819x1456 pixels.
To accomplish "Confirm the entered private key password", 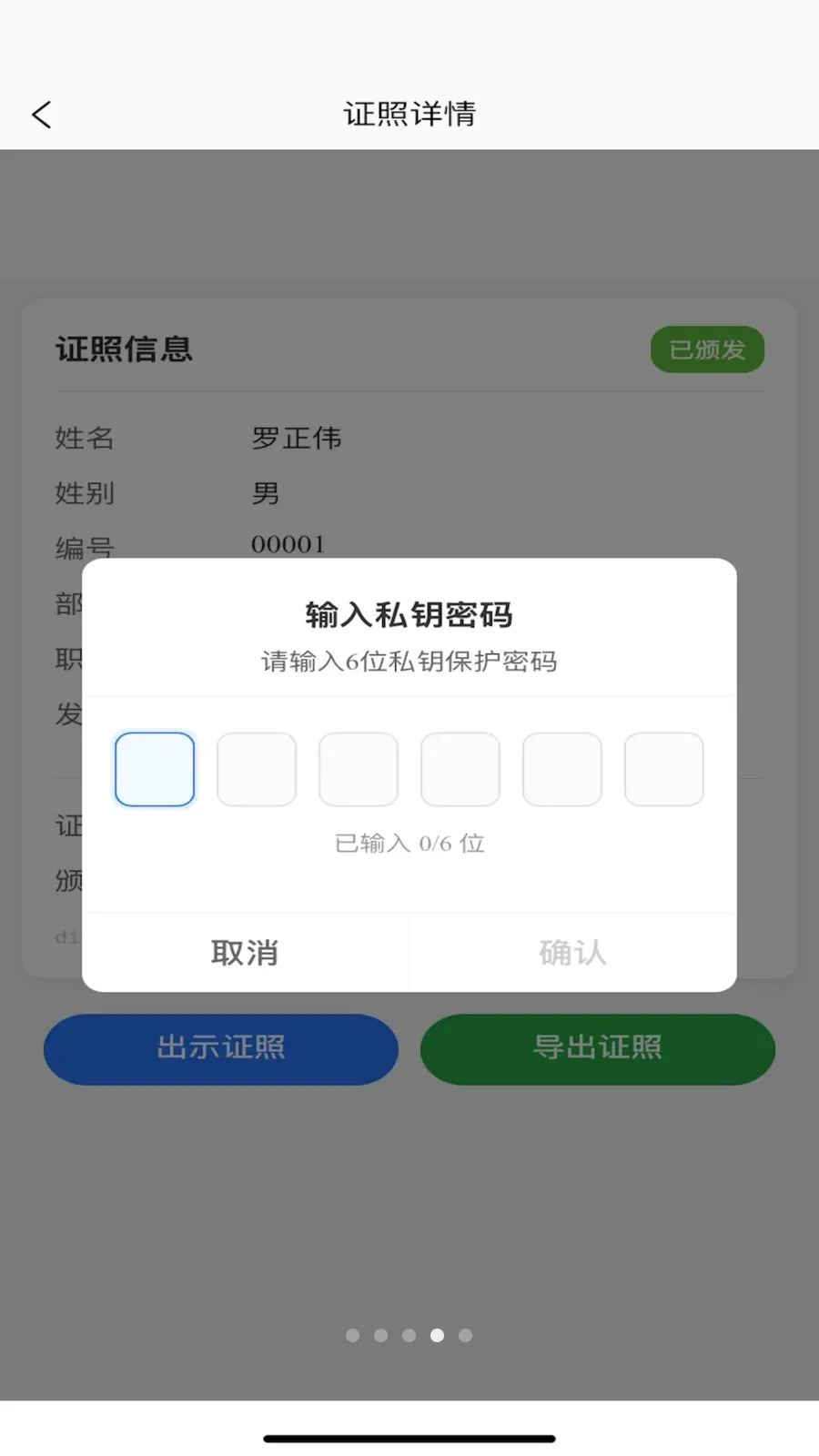I will tap(572, 953).
